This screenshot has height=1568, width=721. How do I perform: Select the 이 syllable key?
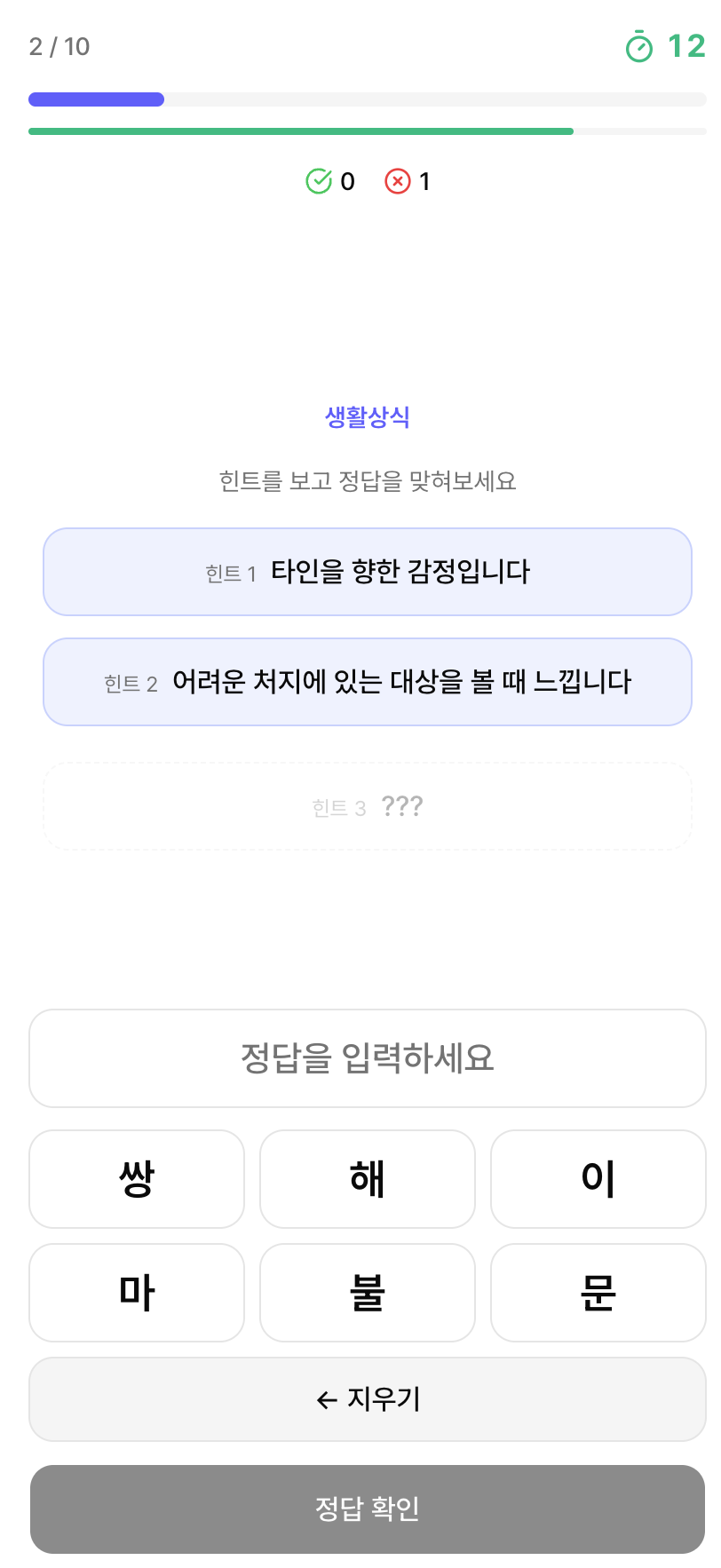pos(598,1179)
